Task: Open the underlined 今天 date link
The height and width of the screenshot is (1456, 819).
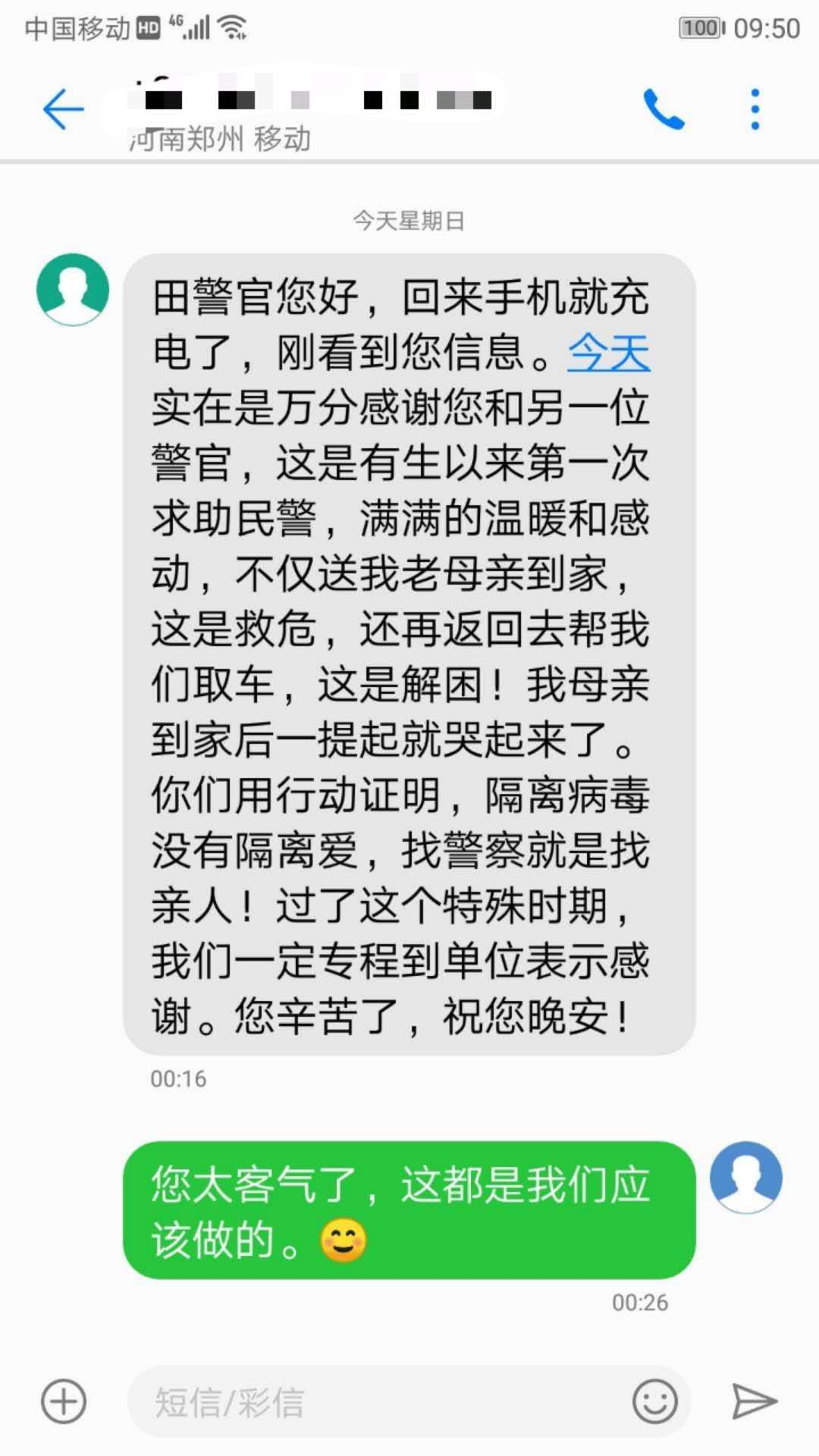Action: [x=608, y=353]
